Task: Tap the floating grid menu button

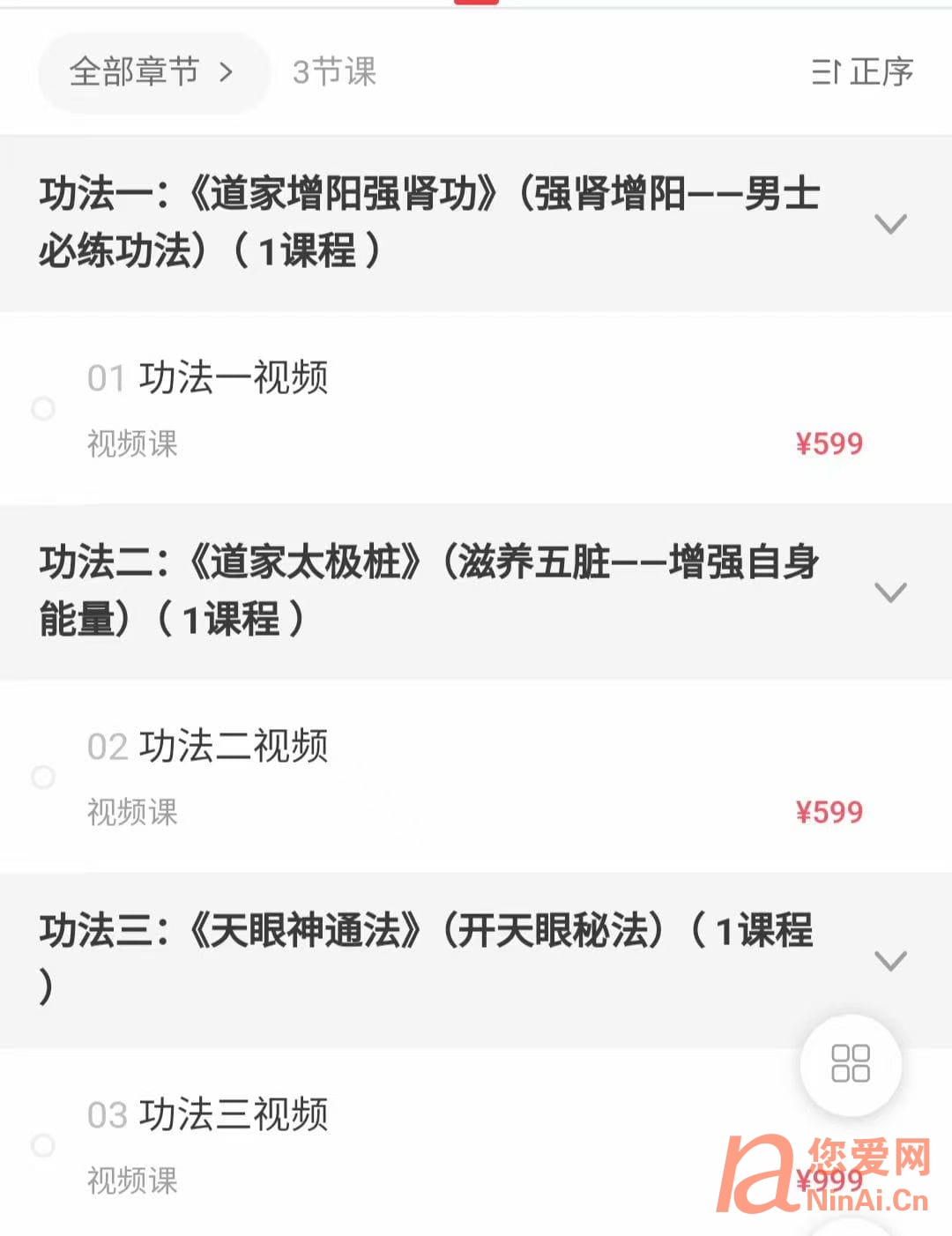Action: tap(851, 1064)
